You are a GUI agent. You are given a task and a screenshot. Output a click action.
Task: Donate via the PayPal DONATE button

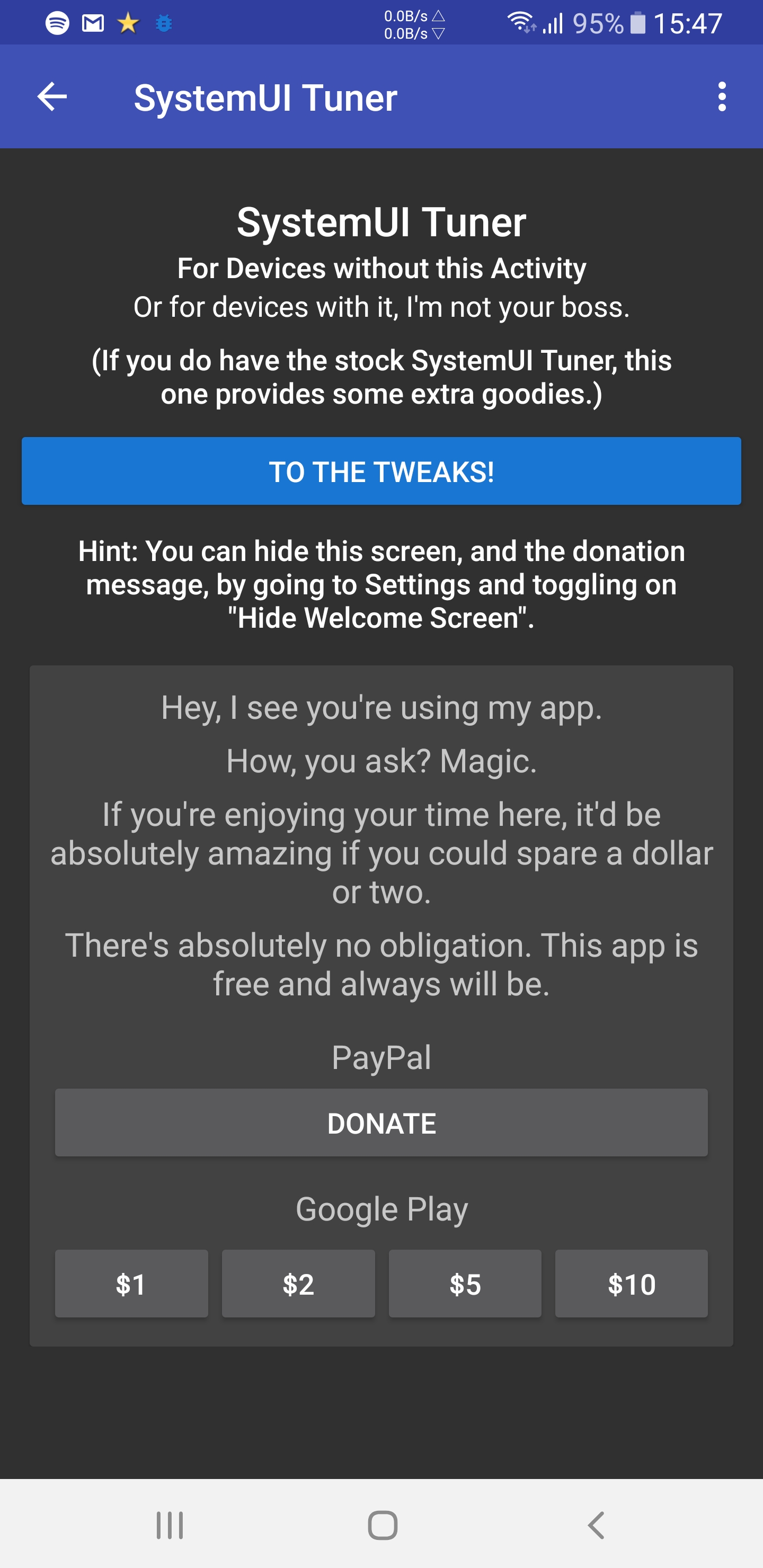click(x=381, y=1122)
